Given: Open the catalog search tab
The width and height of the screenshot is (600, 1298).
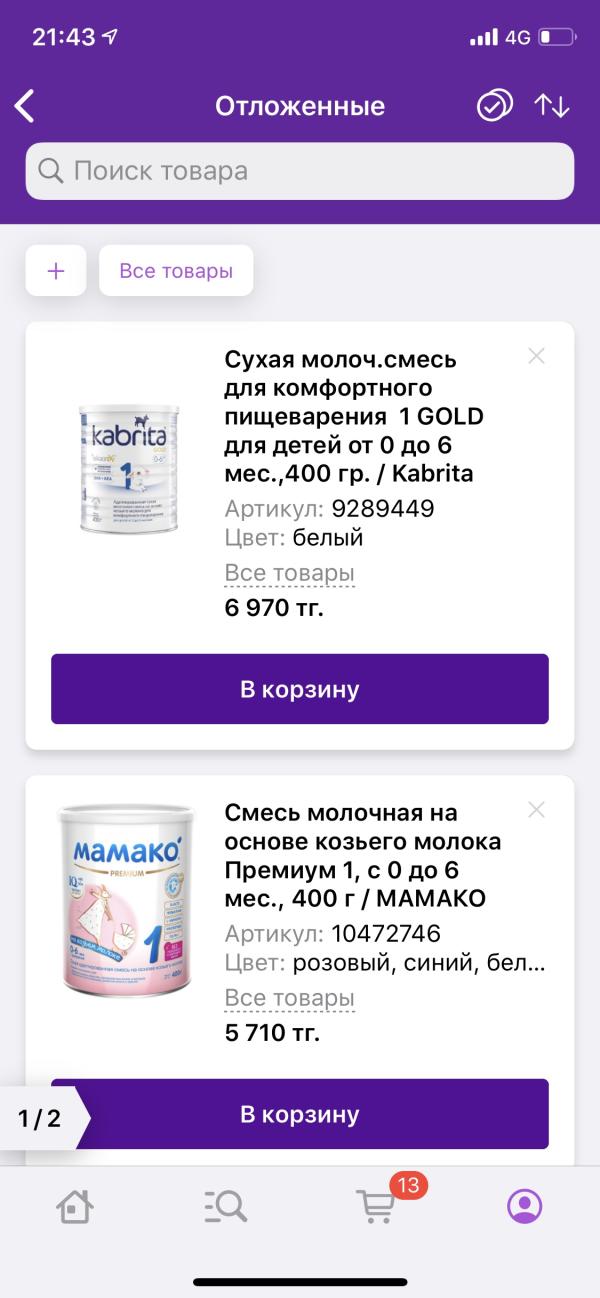Looking at the screenshot, I should [x=225, y=1207].
